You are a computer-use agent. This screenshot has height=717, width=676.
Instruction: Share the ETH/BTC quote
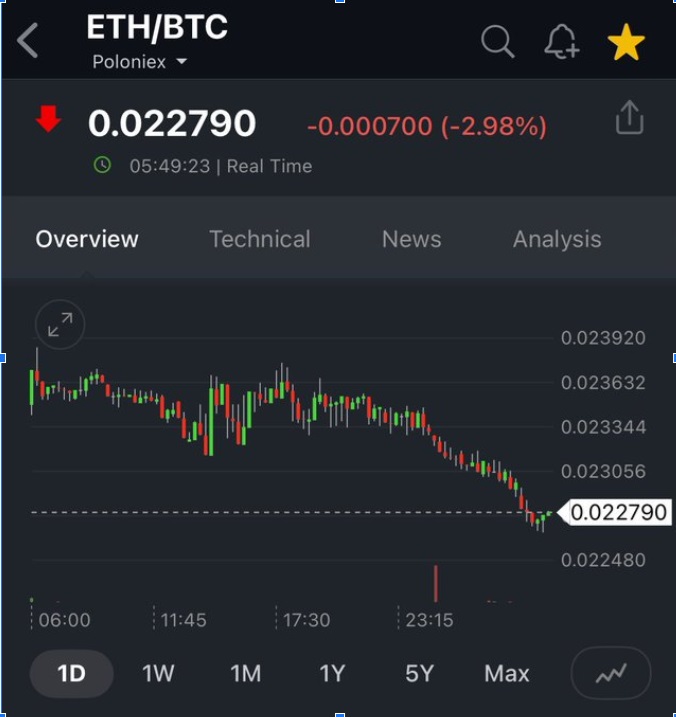click(629, 118)
